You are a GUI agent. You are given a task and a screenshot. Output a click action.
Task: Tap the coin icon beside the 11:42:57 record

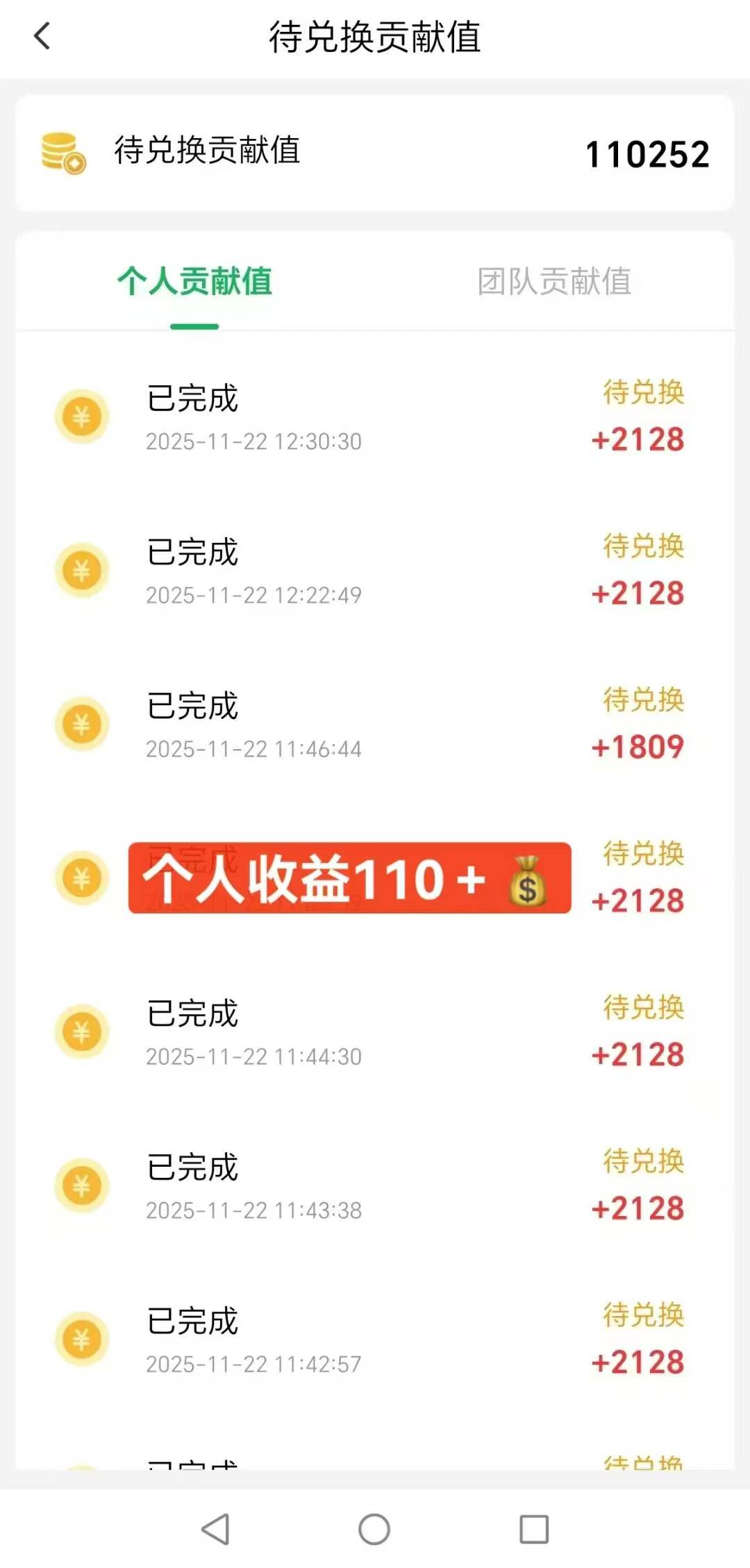82,1338
